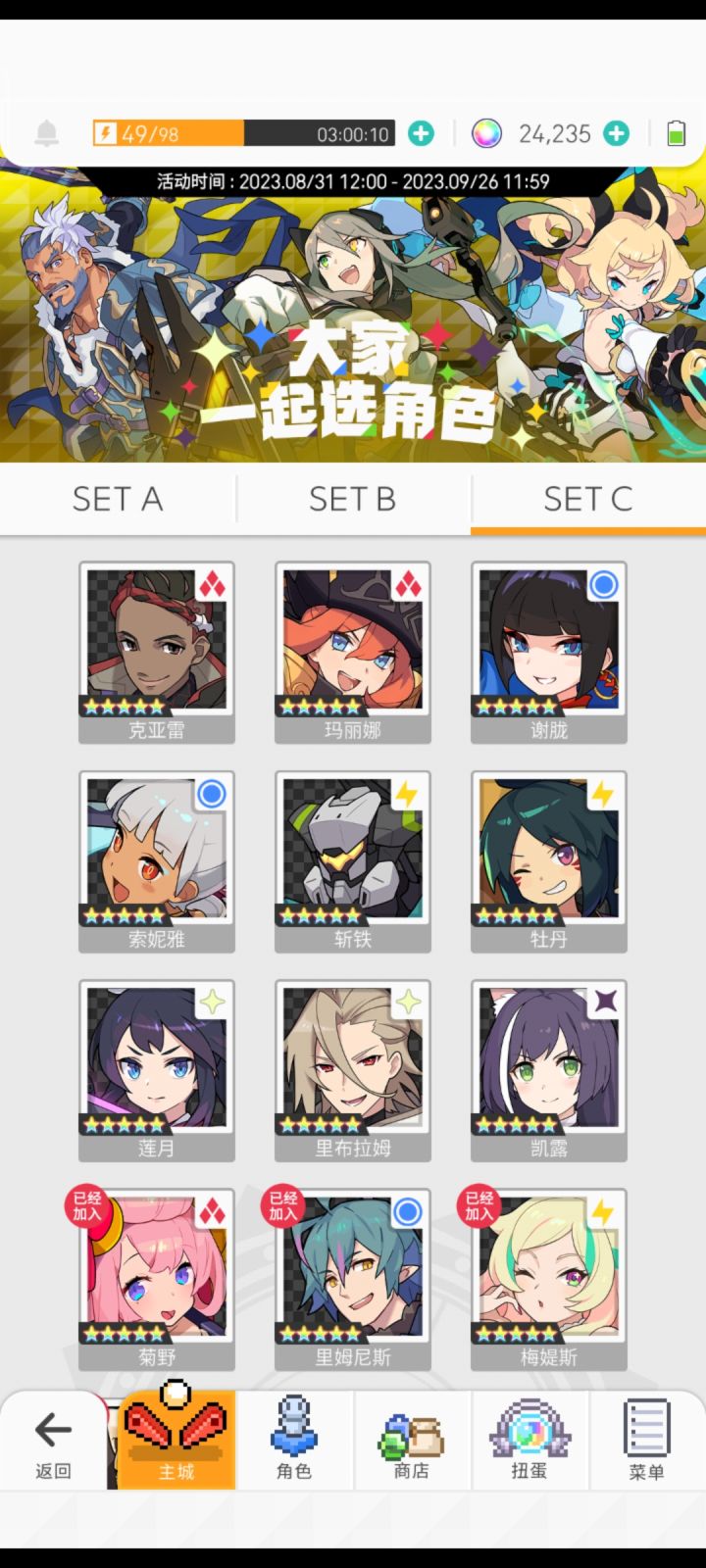View character 里布拉姆

click(353, 1070)
